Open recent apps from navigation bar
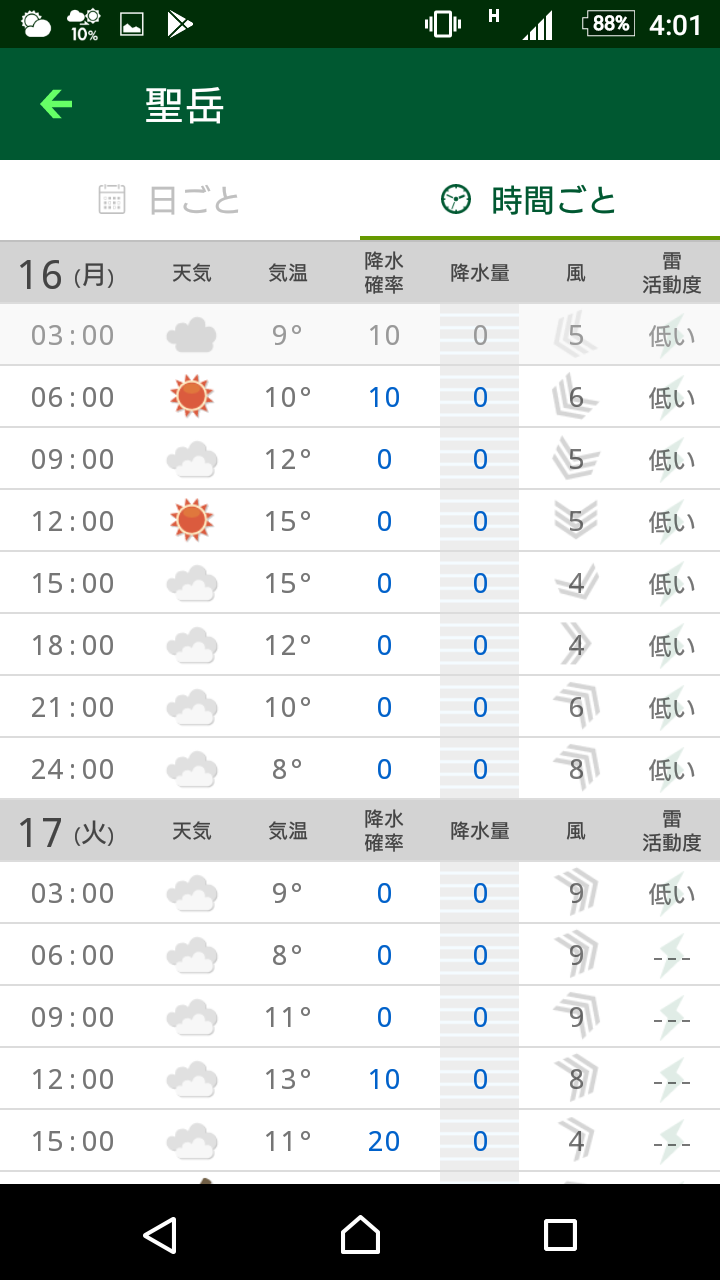720x1280 pixels. click(560, 1234)
